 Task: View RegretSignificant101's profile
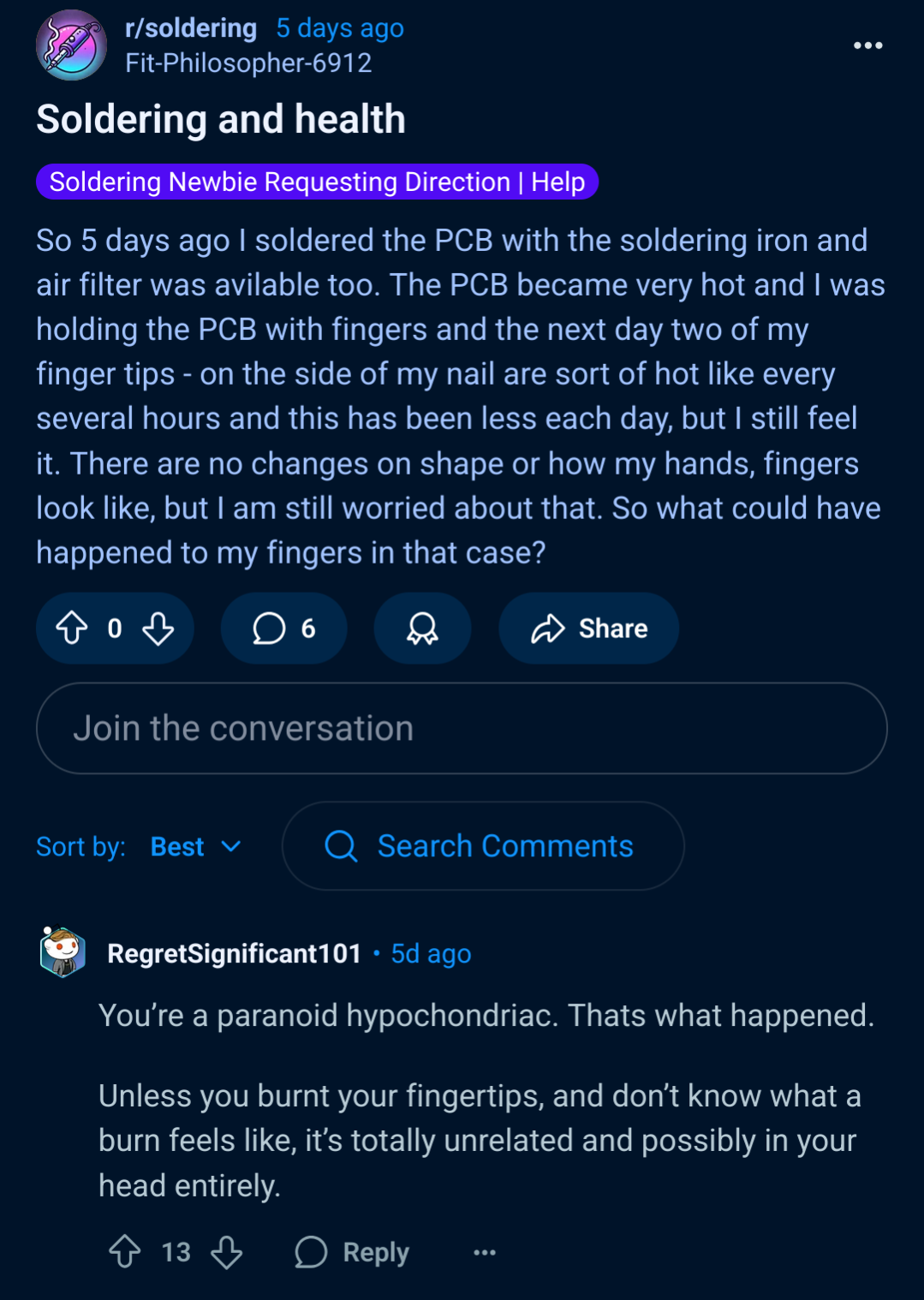click(x=233, y=953)
